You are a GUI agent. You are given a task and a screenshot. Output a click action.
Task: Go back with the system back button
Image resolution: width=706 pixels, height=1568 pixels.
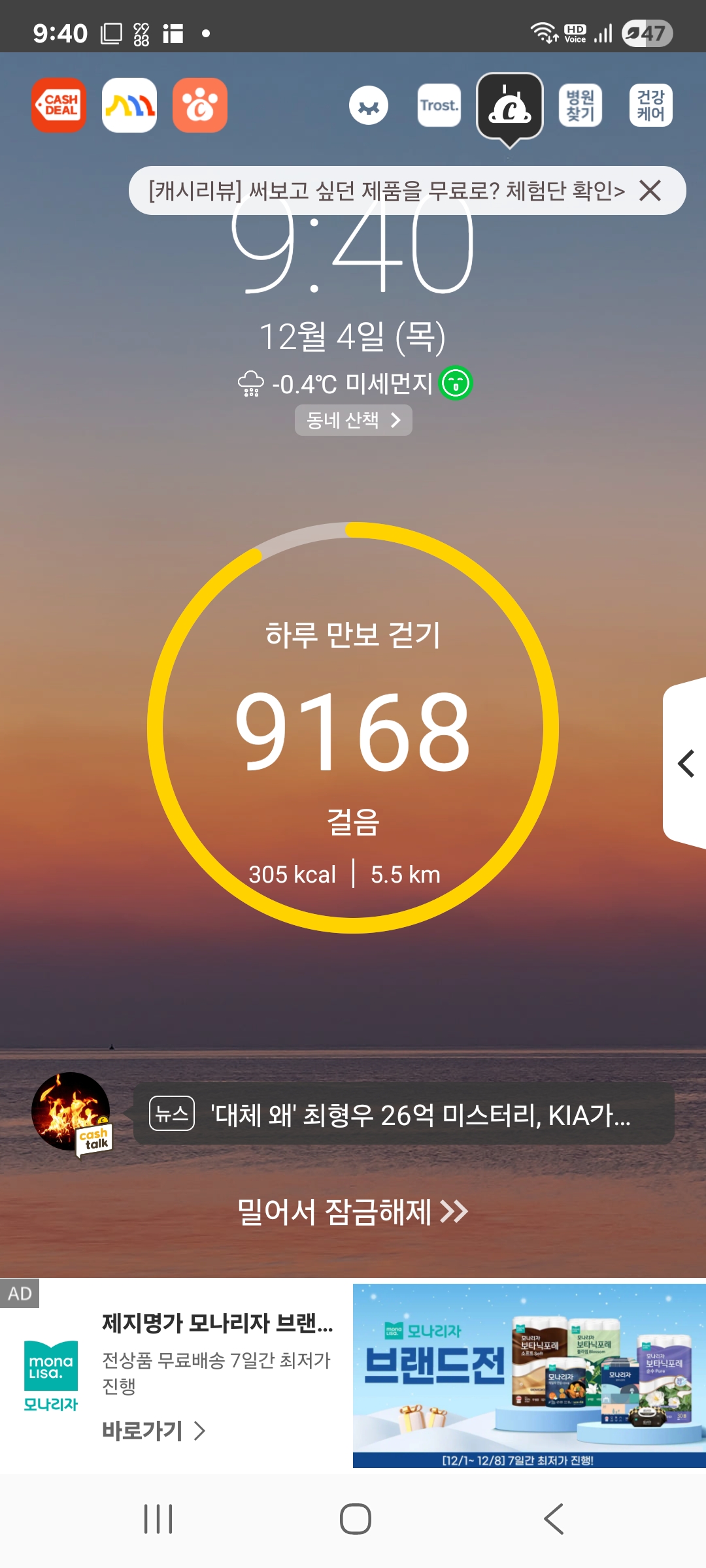(553, 1519)
